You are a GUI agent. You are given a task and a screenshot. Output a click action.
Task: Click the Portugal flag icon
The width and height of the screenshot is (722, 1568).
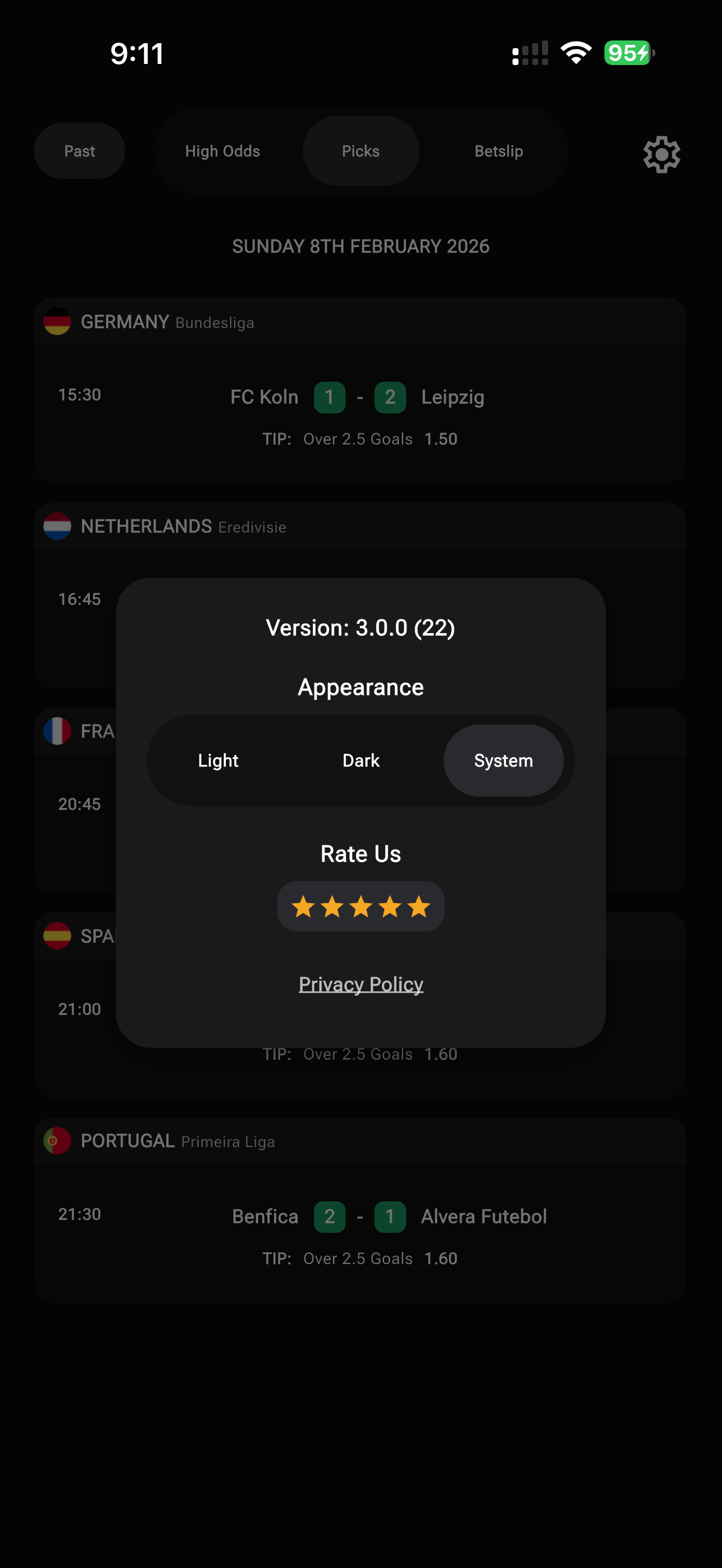click(x=58, y=1140)
